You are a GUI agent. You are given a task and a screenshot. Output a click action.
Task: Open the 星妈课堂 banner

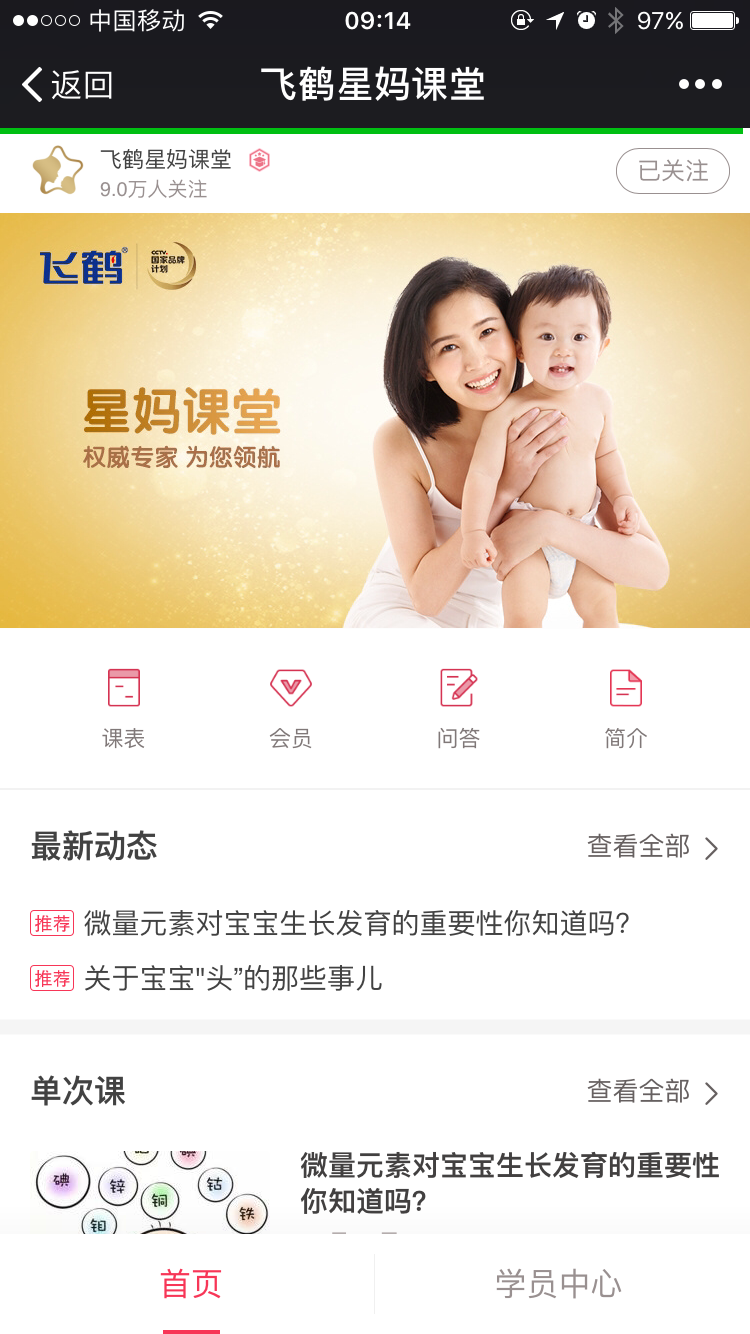(x=375, y=420)
